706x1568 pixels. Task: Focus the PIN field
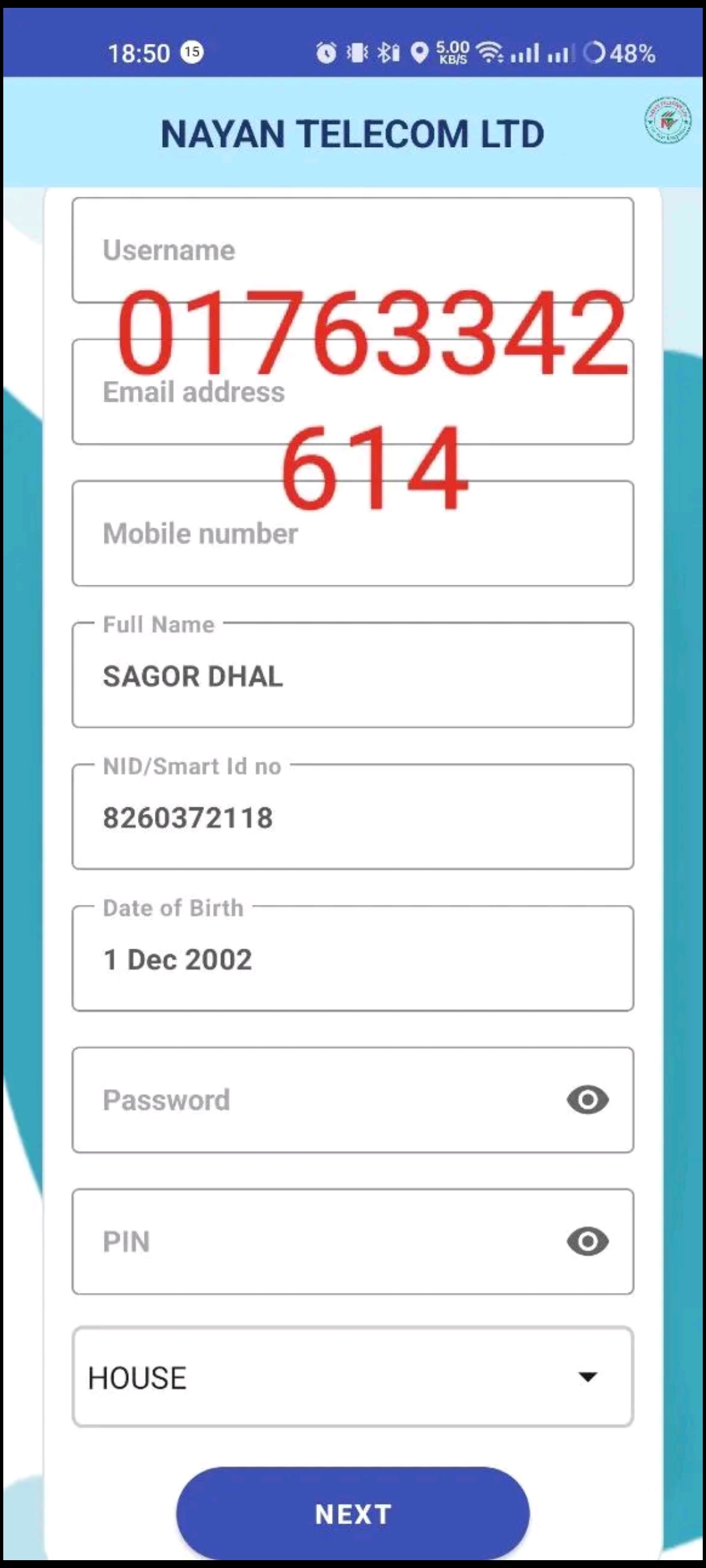[352, 1241]
